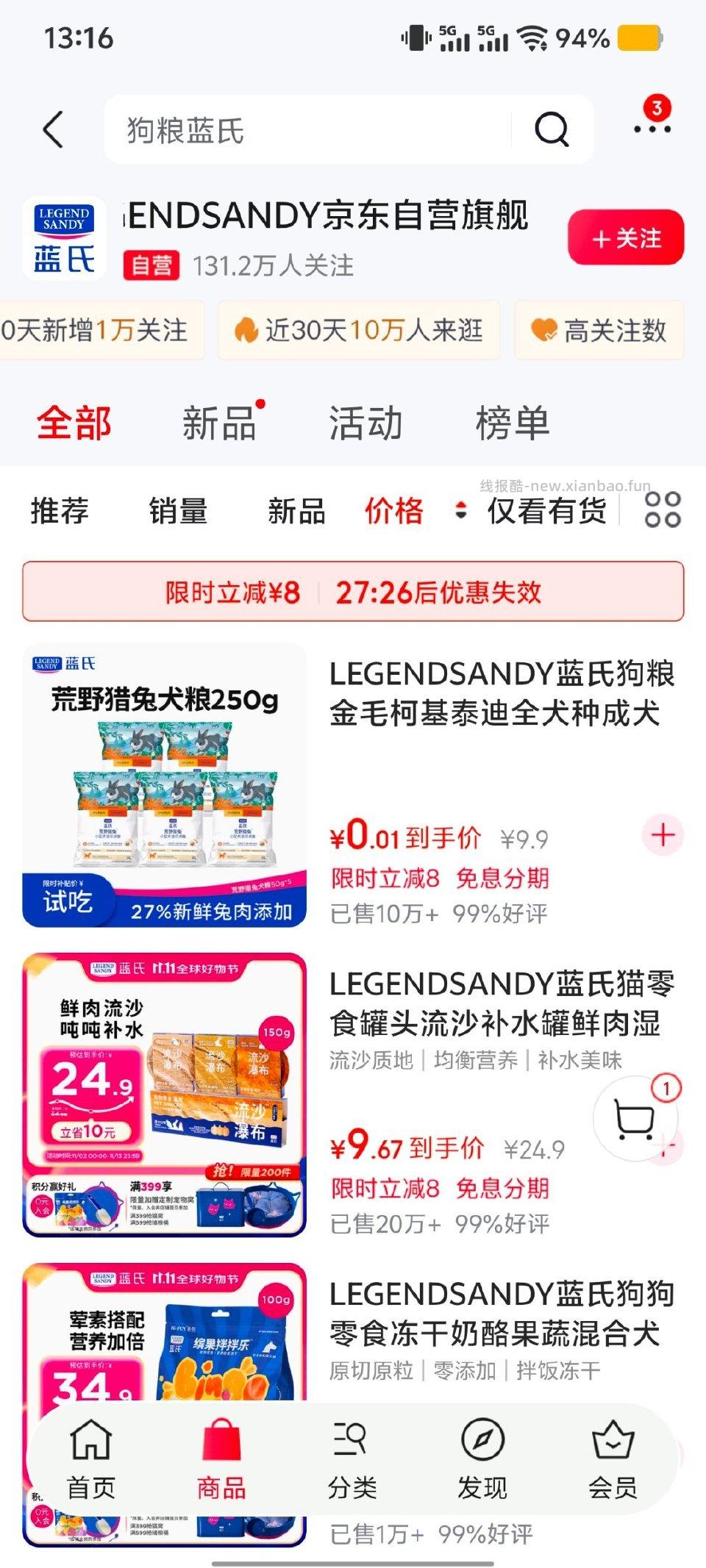Follow the store via 关注 button

click(x=624, y=238)
